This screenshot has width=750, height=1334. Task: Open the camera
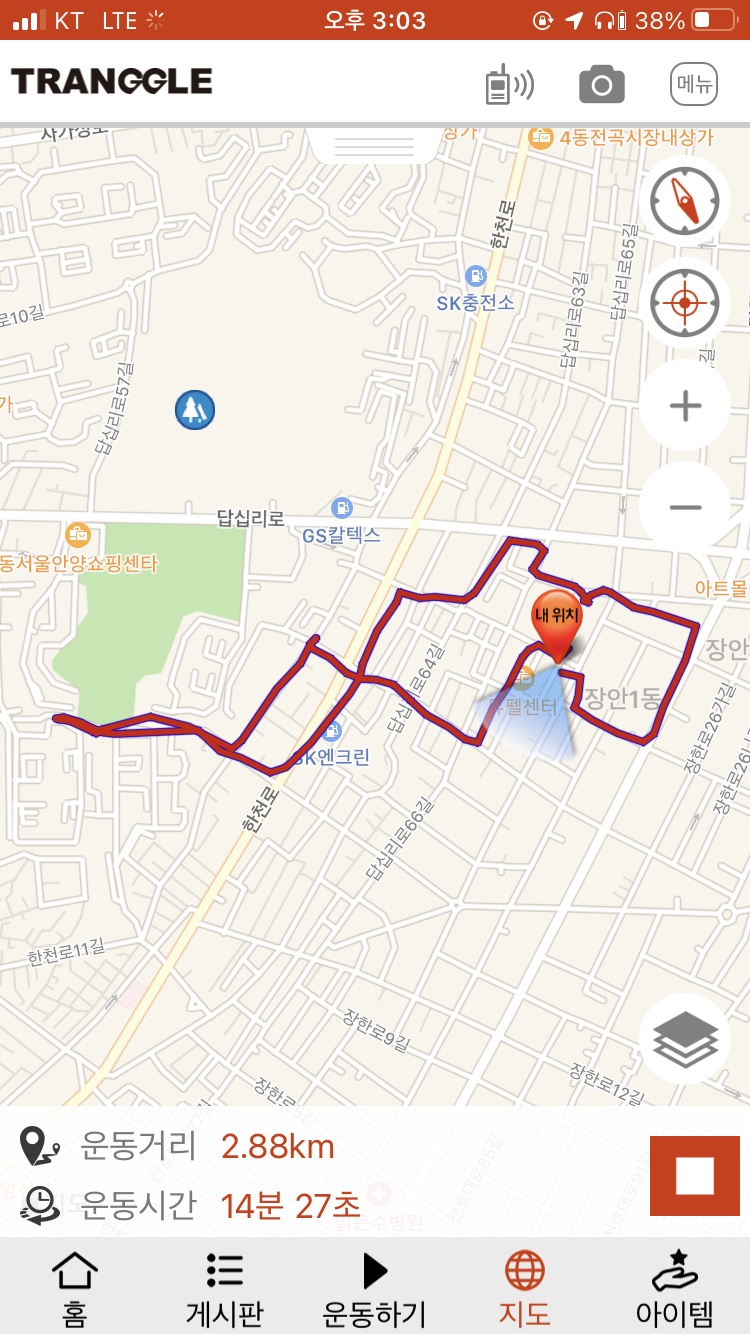601,84
